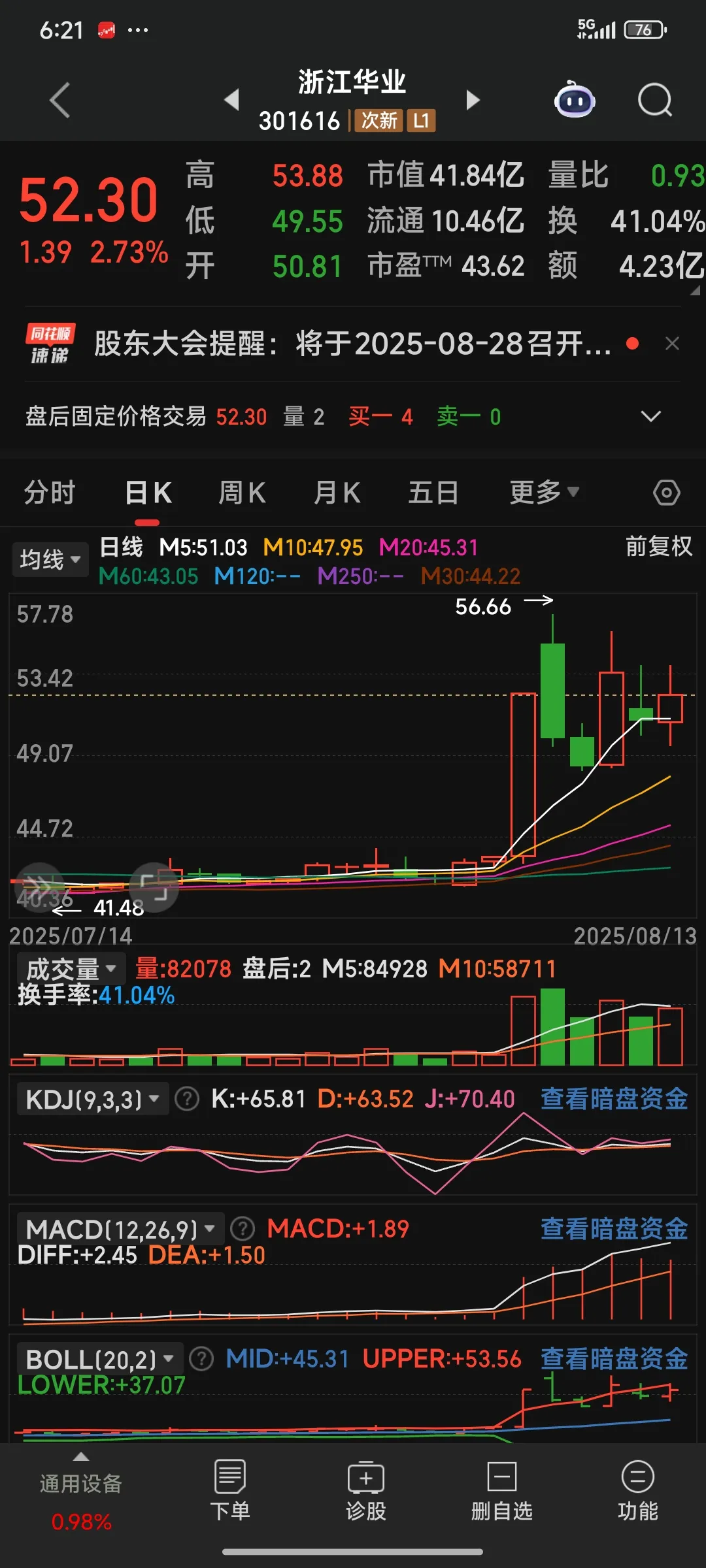Switch to the 分时 chart tab
This screenshot has height=1568, width=706.
[50, 493]
